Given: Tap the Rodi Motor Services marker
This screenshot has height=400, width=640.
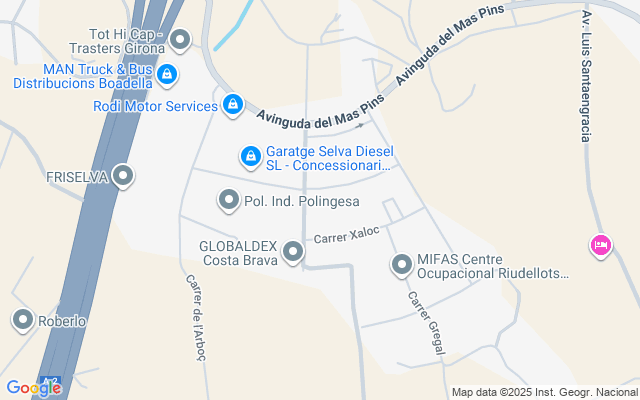Looking at the screenshot, I should 233,104.
